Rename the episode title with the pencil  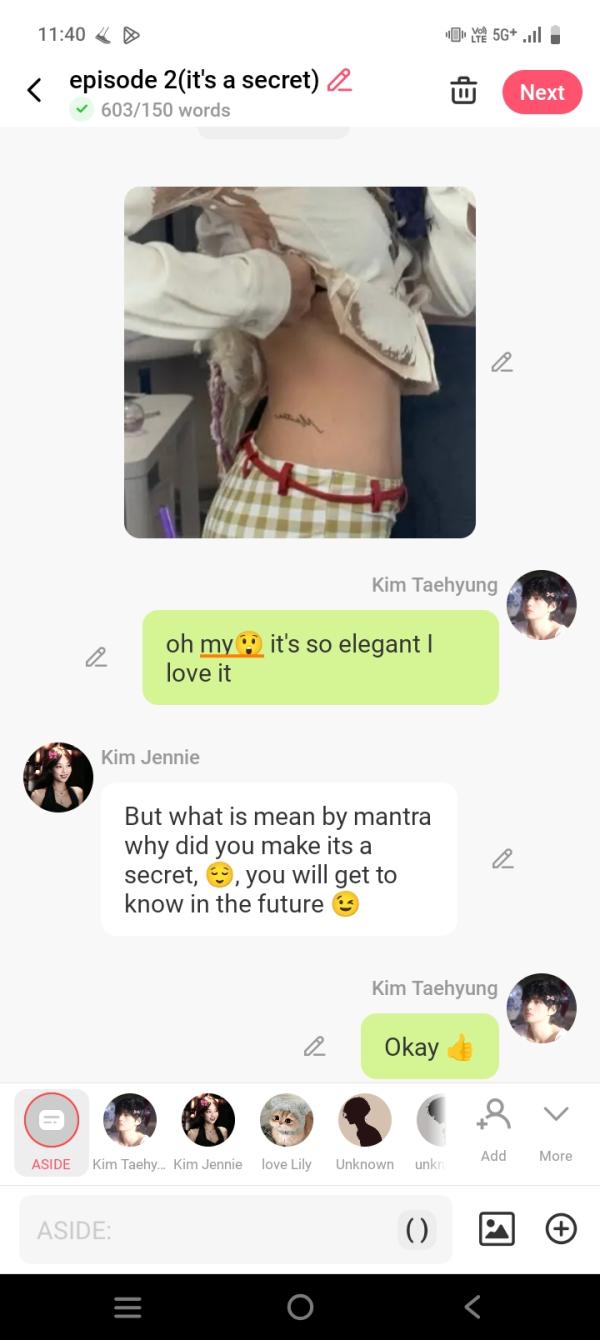pos(340,80)
